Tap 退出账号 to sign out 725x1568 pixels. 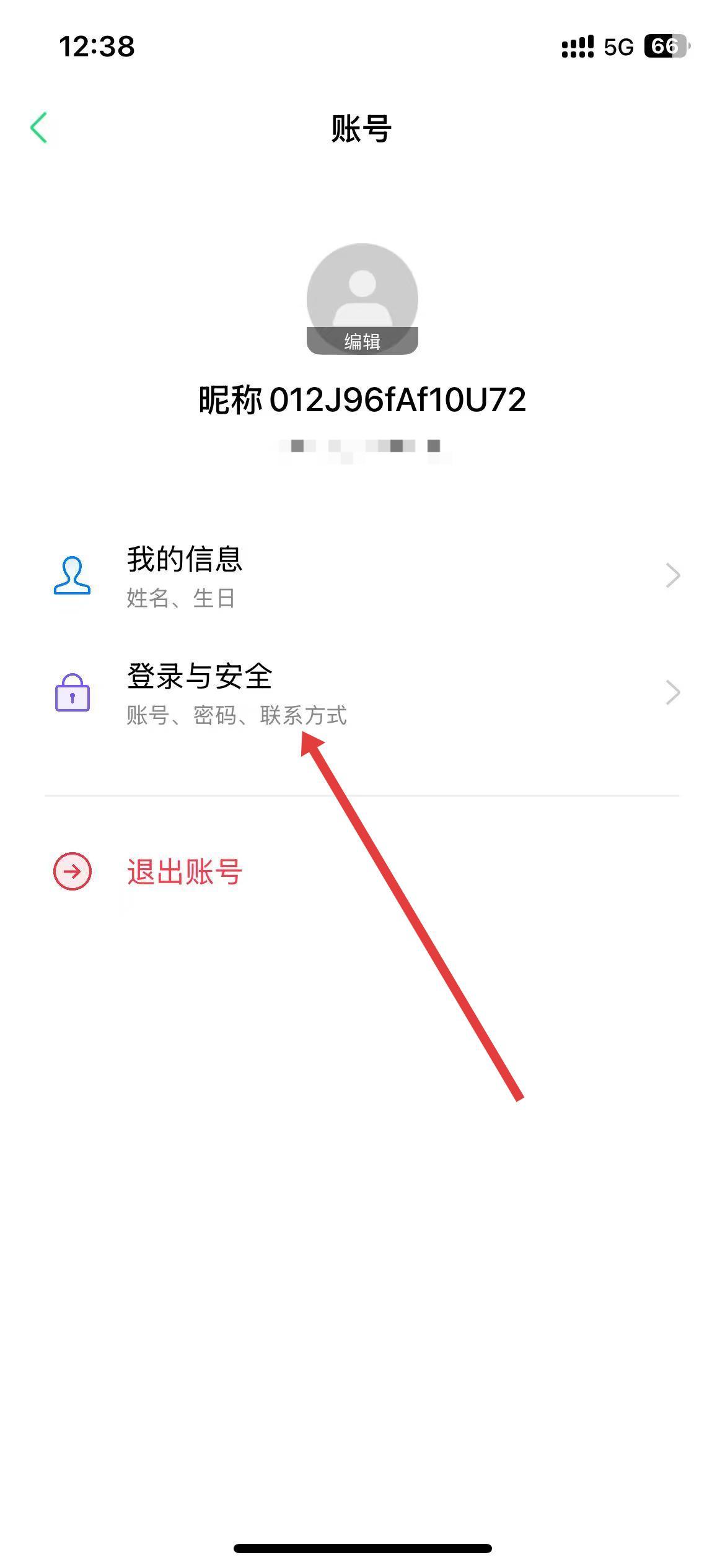click(183, 871)
